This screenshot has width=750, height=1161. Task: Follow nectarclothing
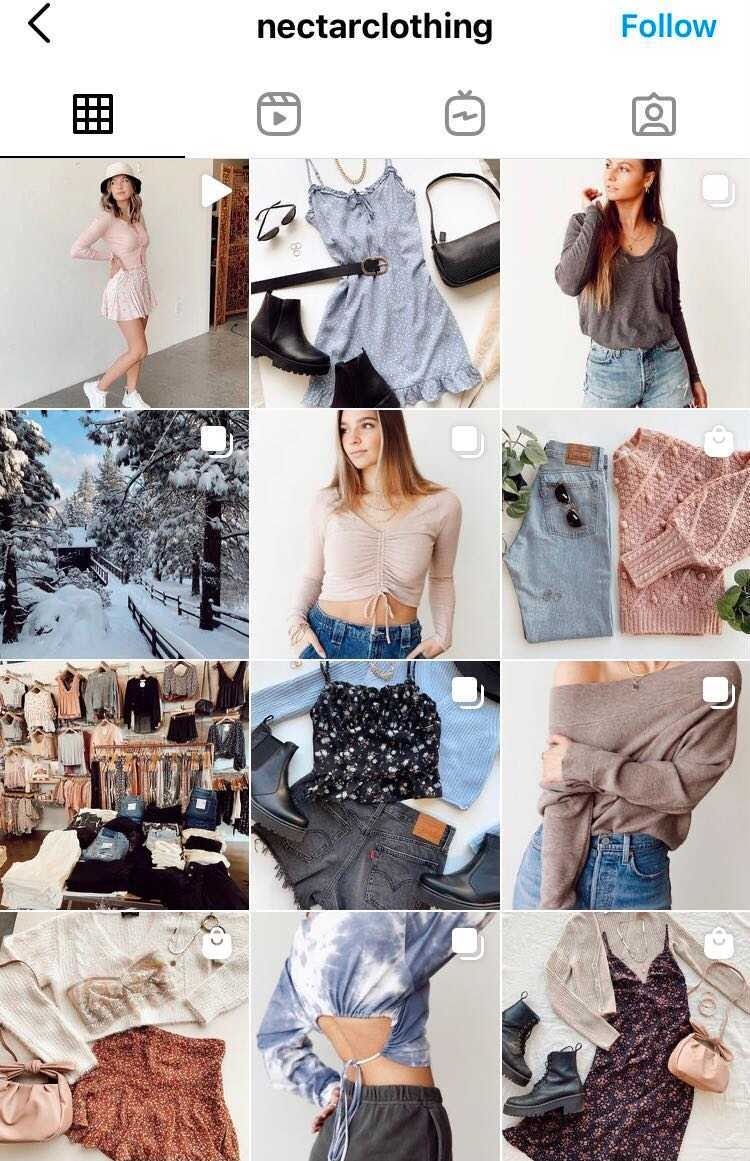click(668, 26)
